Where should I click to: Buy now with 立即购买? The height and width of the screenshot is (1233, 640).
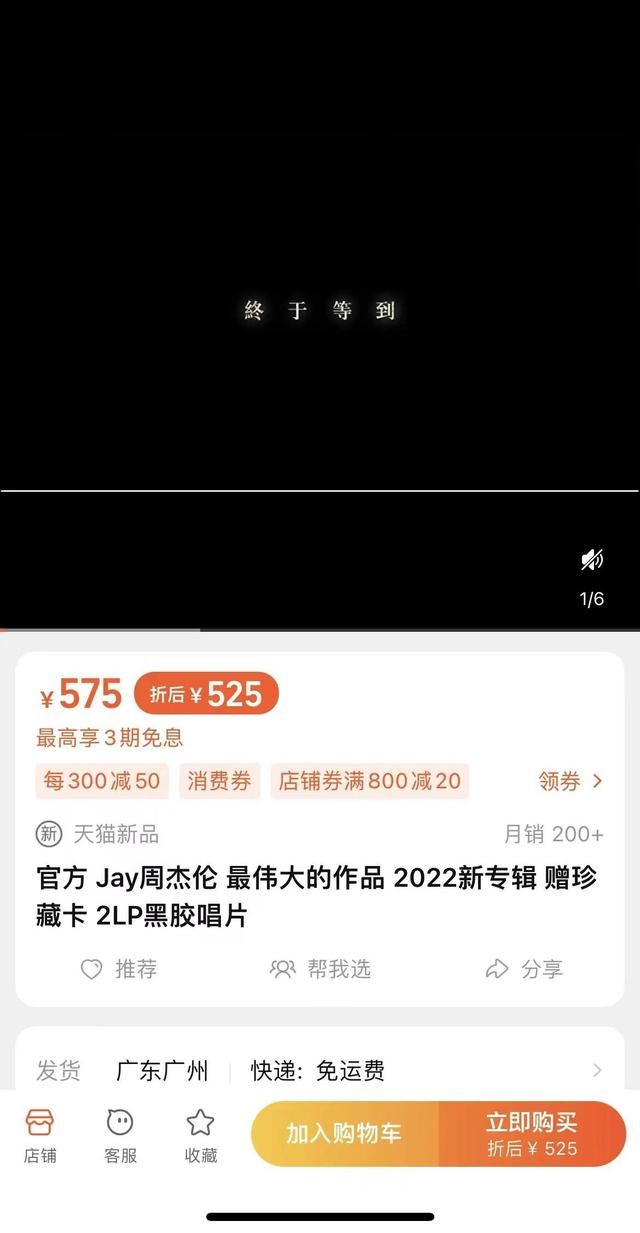532,1134
